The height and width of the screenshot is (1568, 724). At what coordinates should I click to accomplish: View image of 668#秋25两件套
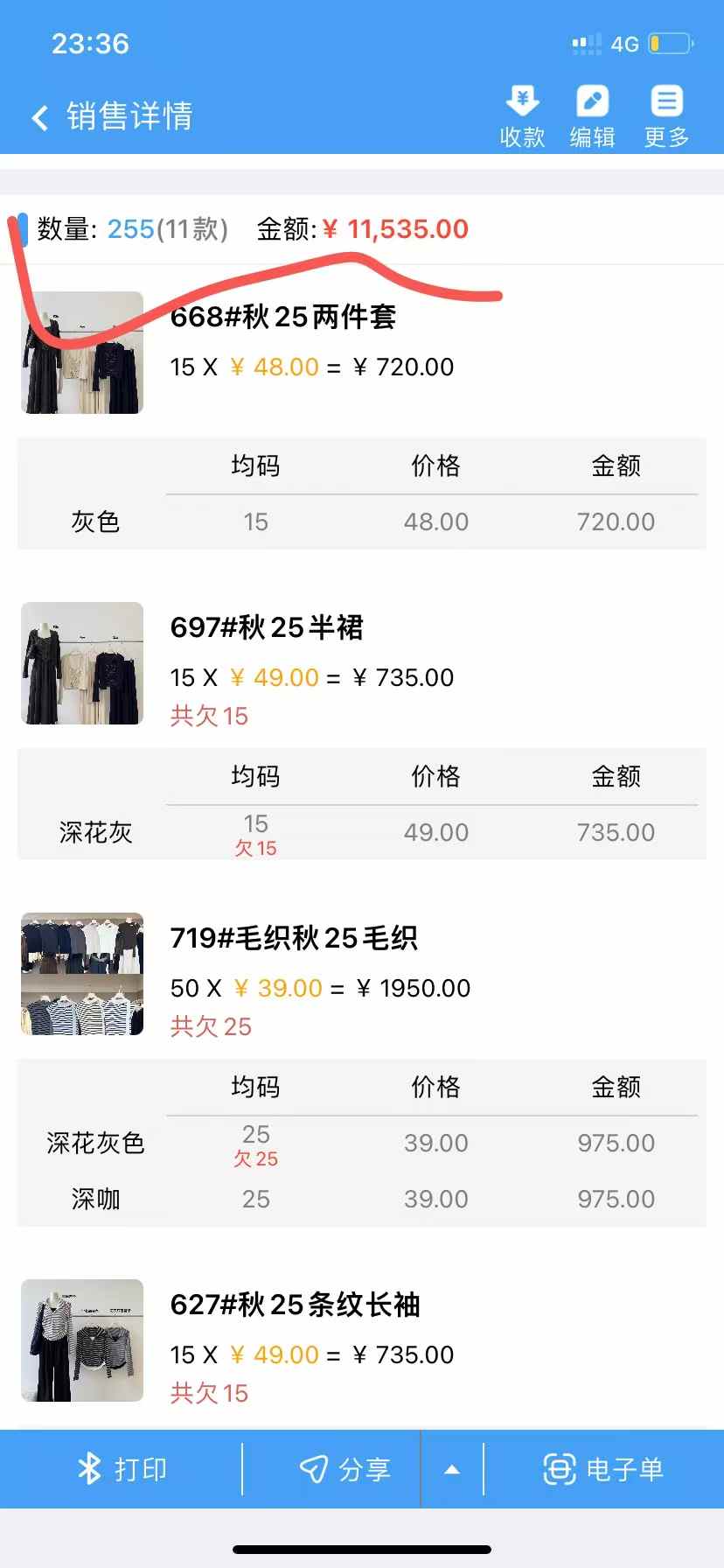coord(82,353)
